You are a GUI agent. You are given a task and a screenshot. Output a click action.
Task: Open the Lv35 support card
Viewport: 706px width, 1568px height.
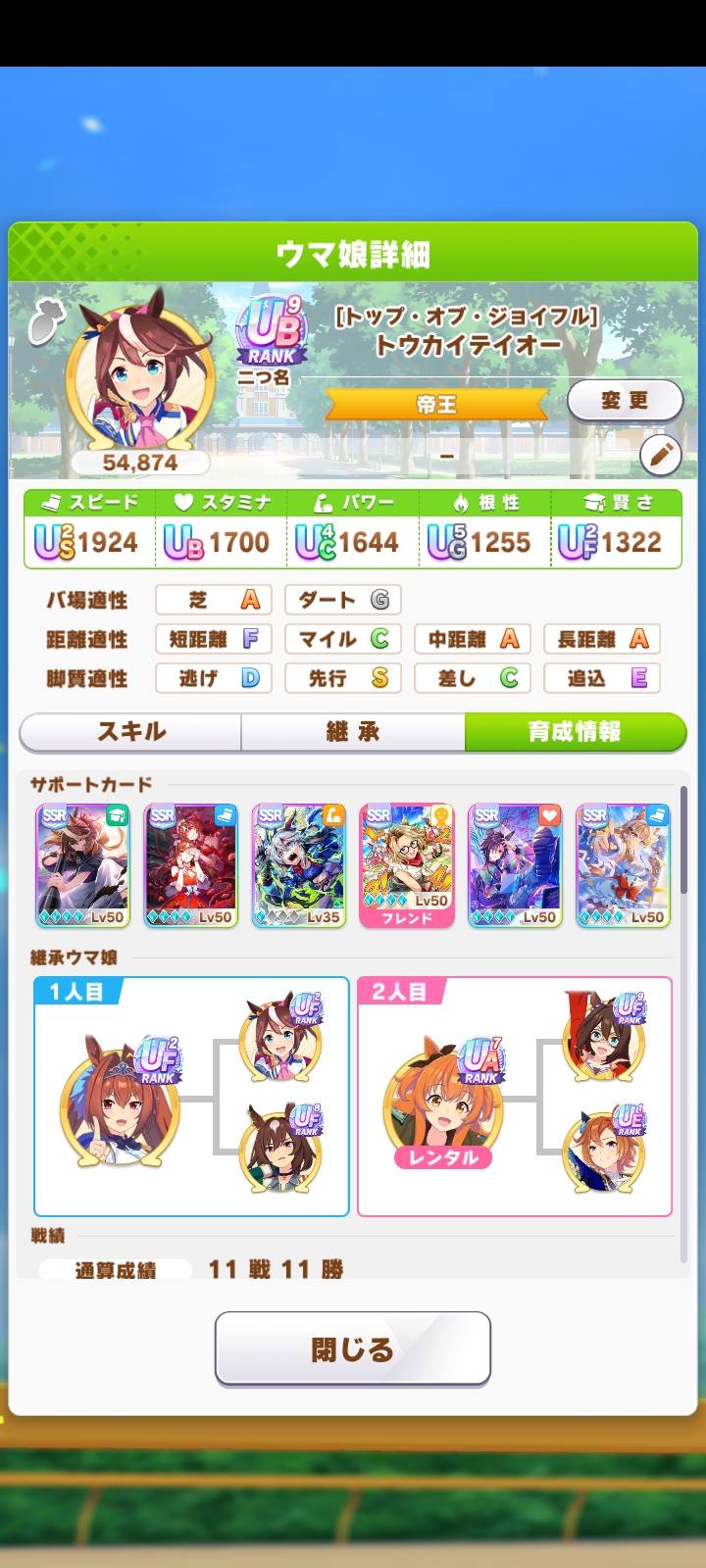click(299, 866)
